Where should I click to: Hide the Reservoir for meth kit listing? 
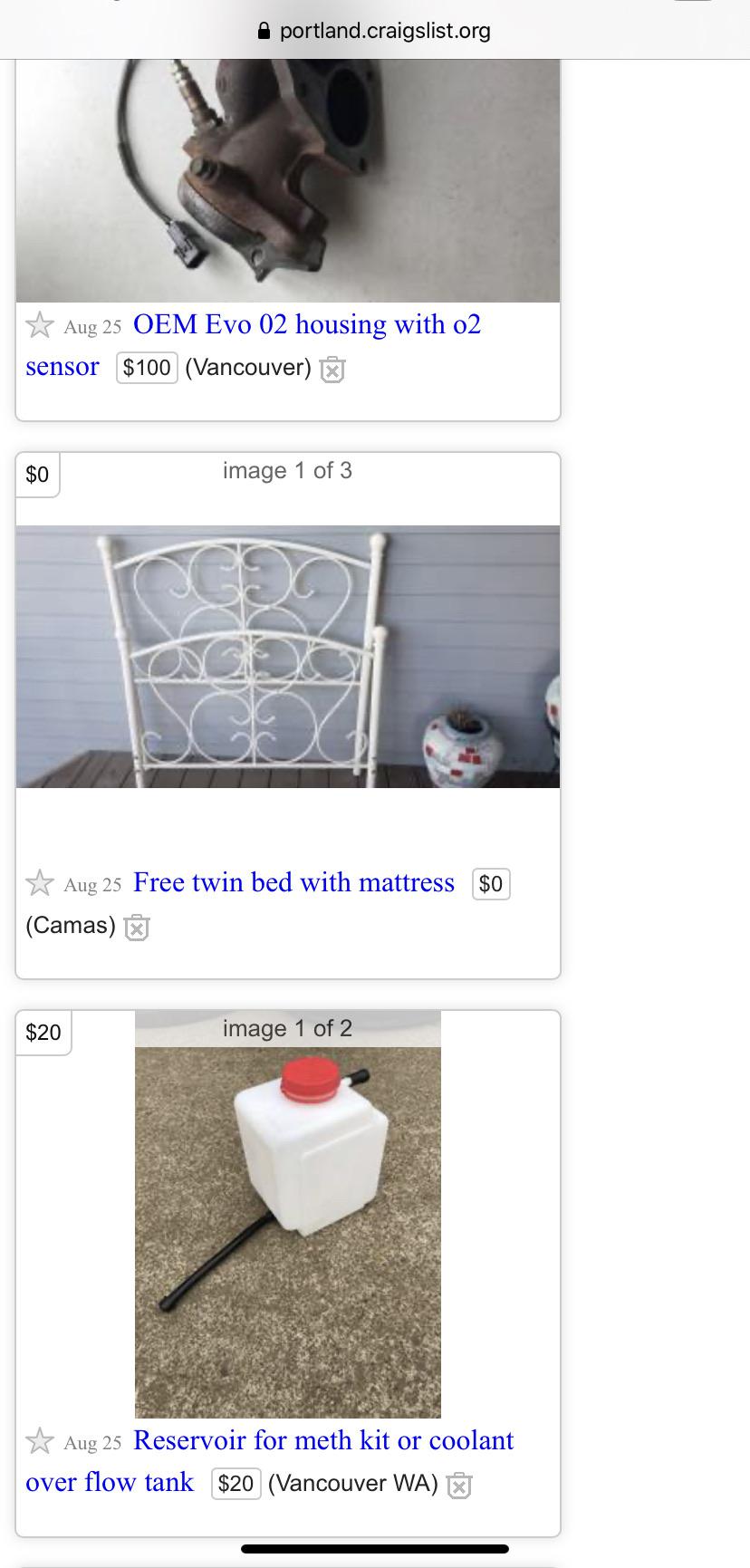[461, 1486]
